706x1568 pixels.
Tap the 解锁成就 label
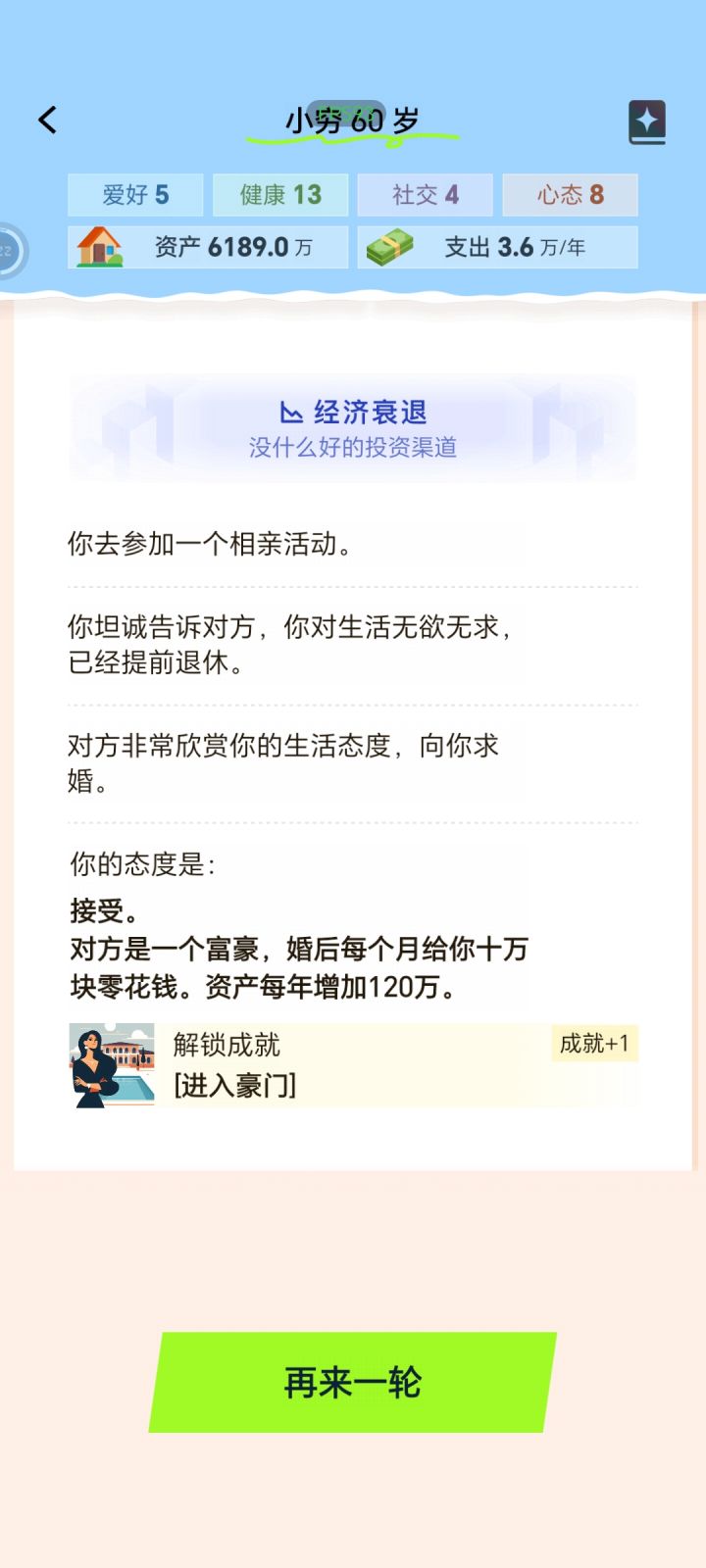227,1046
